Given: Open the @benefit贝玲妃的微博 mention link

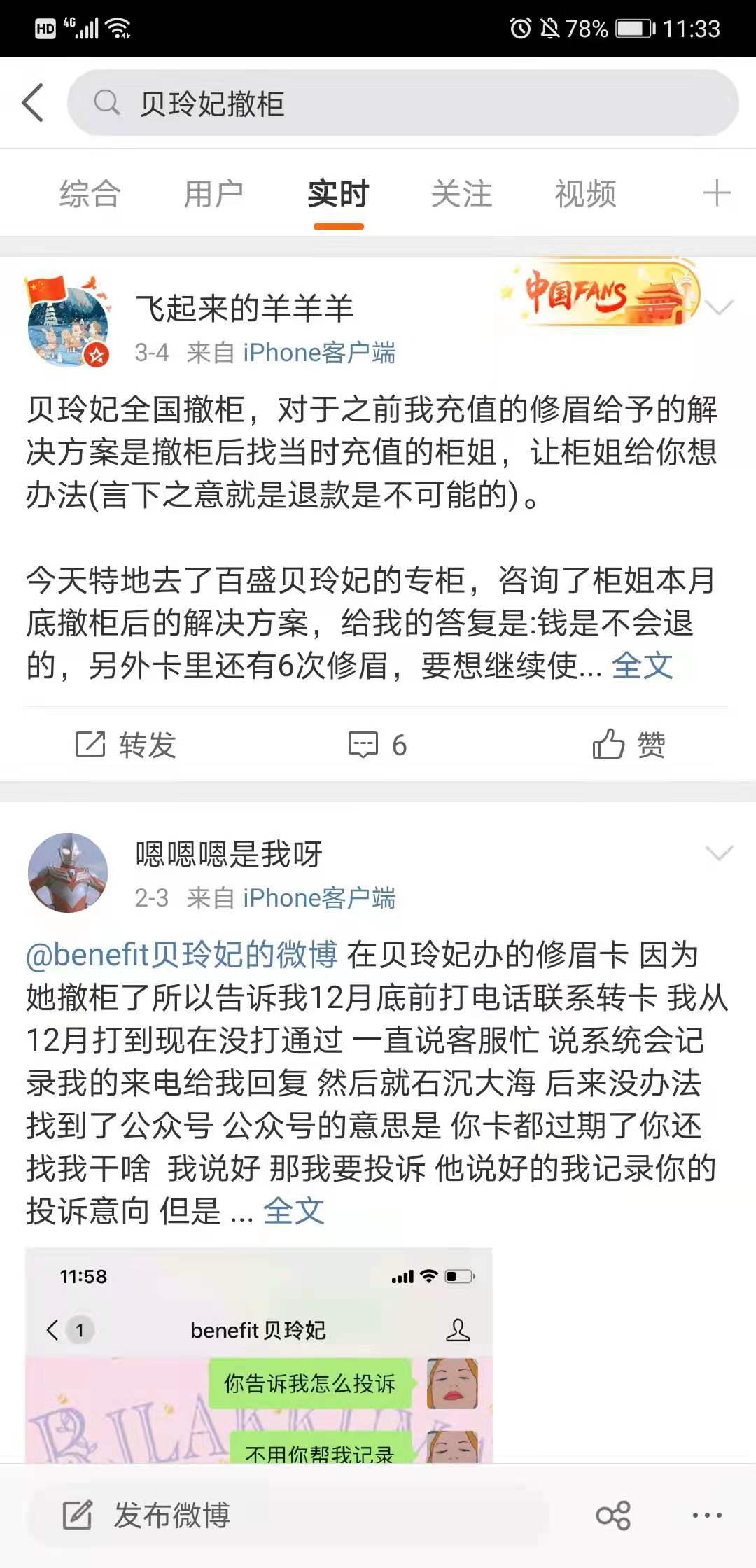Looking at the screenshot, I should (x=182, y=955).
